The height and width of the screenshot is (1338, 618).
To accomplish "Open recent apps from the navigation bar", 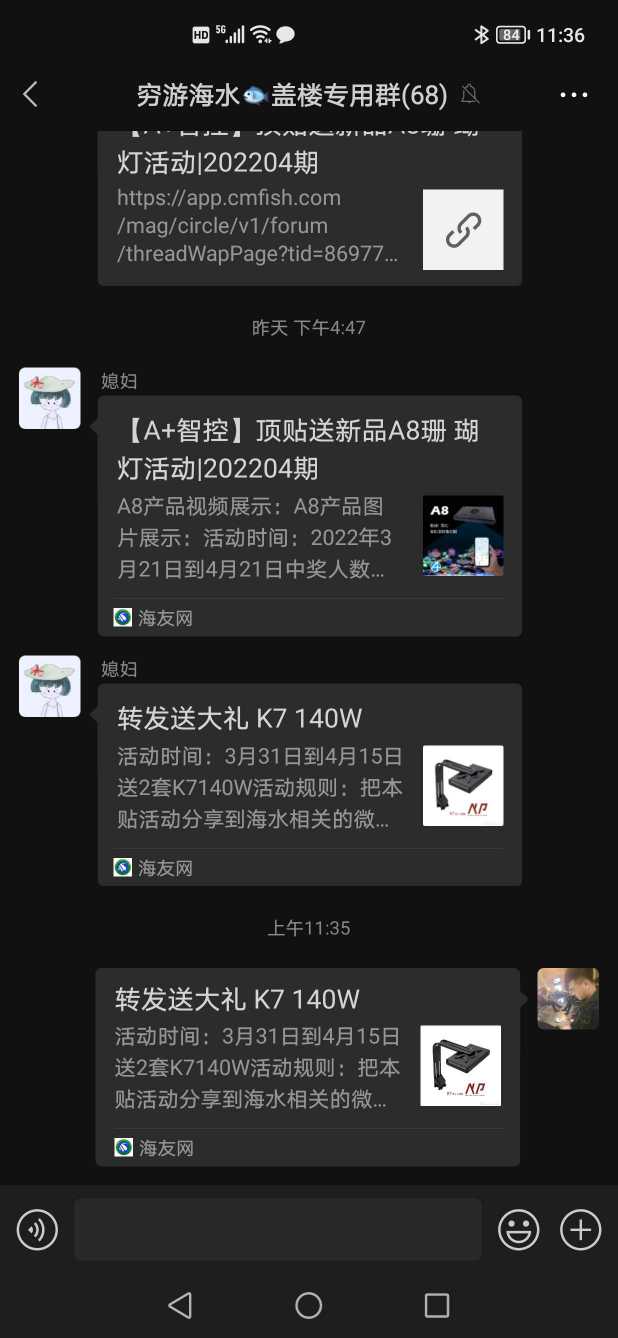I will click(437, 1305).
